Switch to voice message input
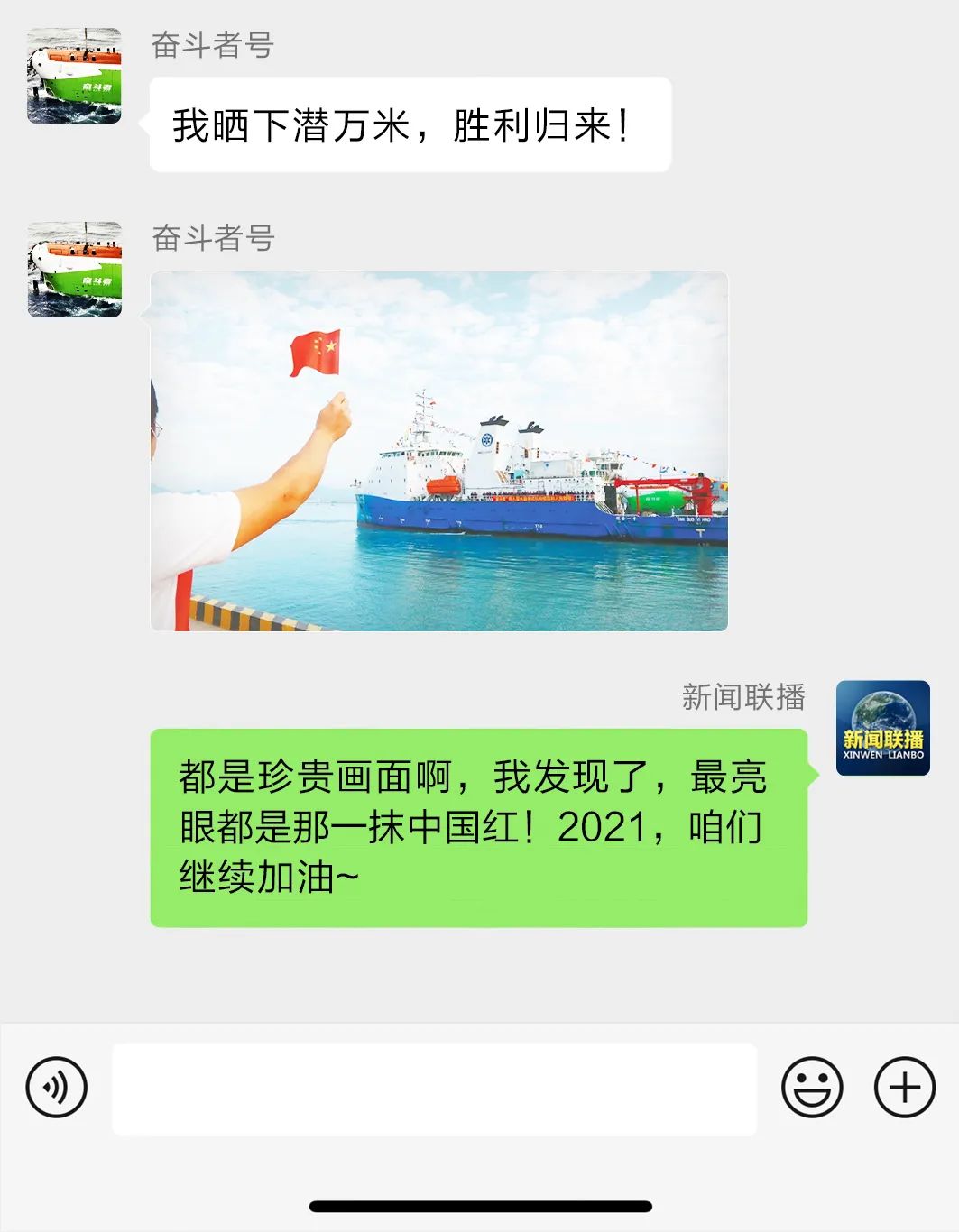 (x=57, y=1088)
